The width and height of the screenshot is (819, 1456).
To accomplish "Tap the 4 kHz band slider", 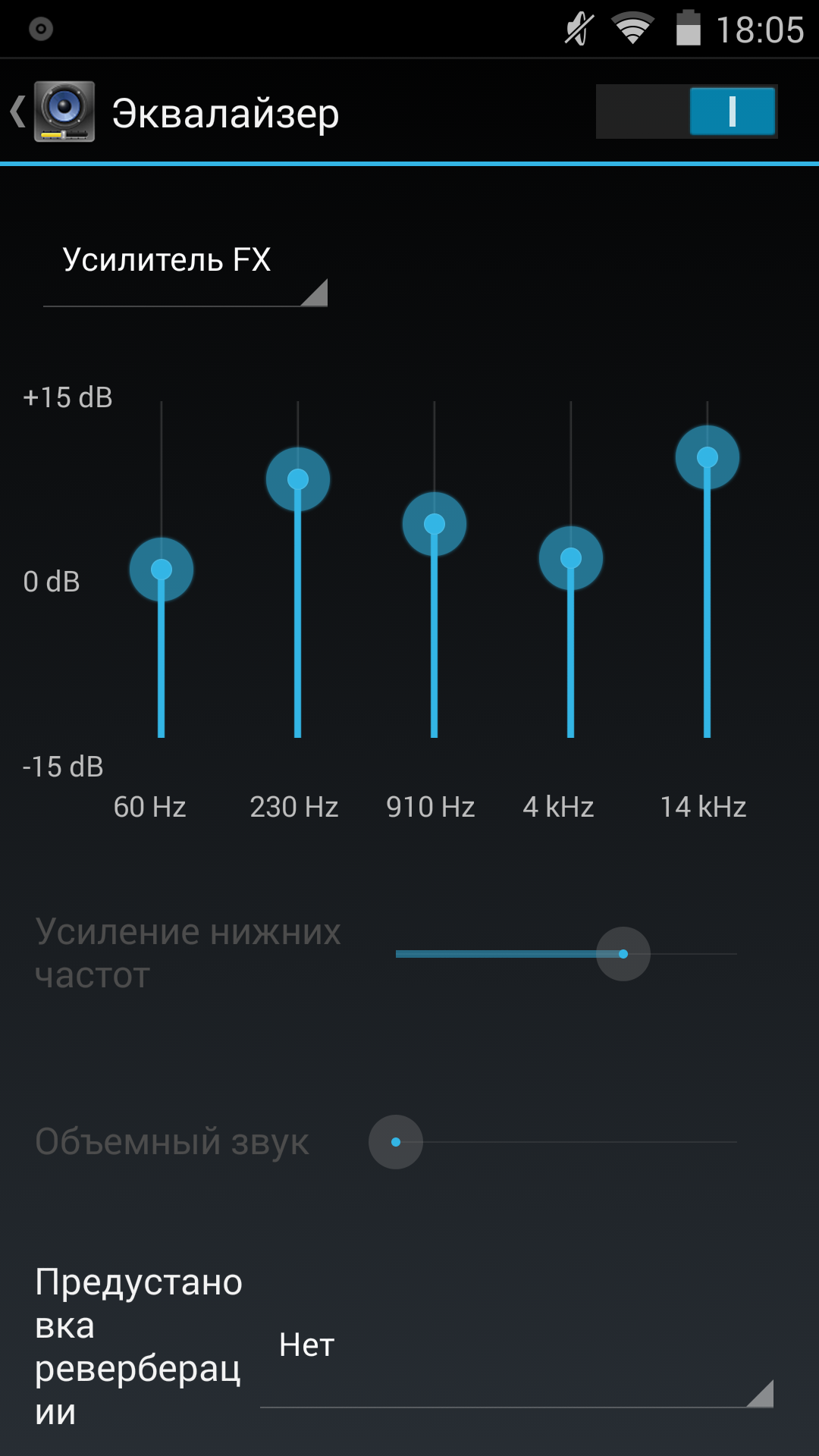I will (571, 559).
